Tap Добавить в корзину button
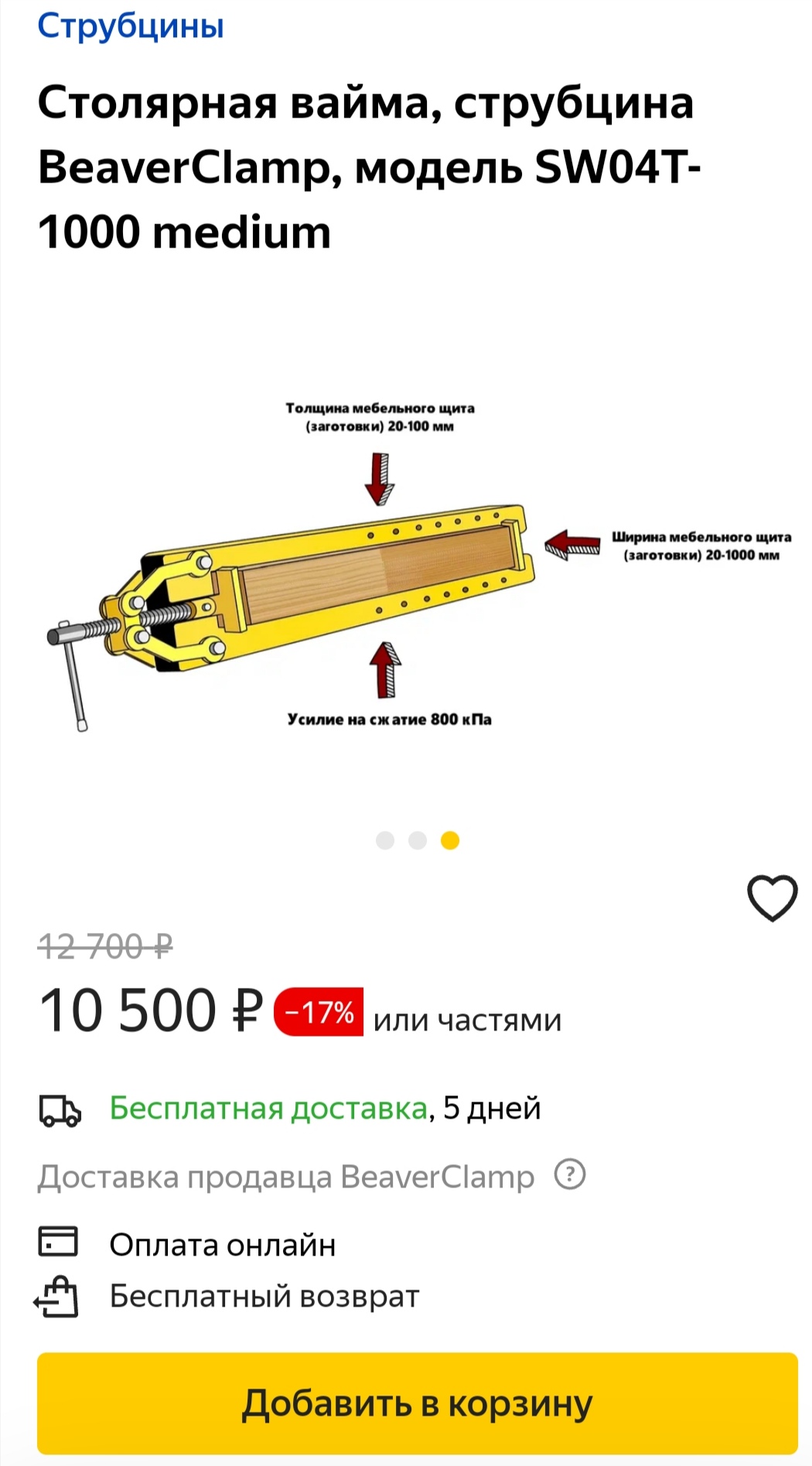Viewport: 812px width, 1466px height. point(417,1403)
